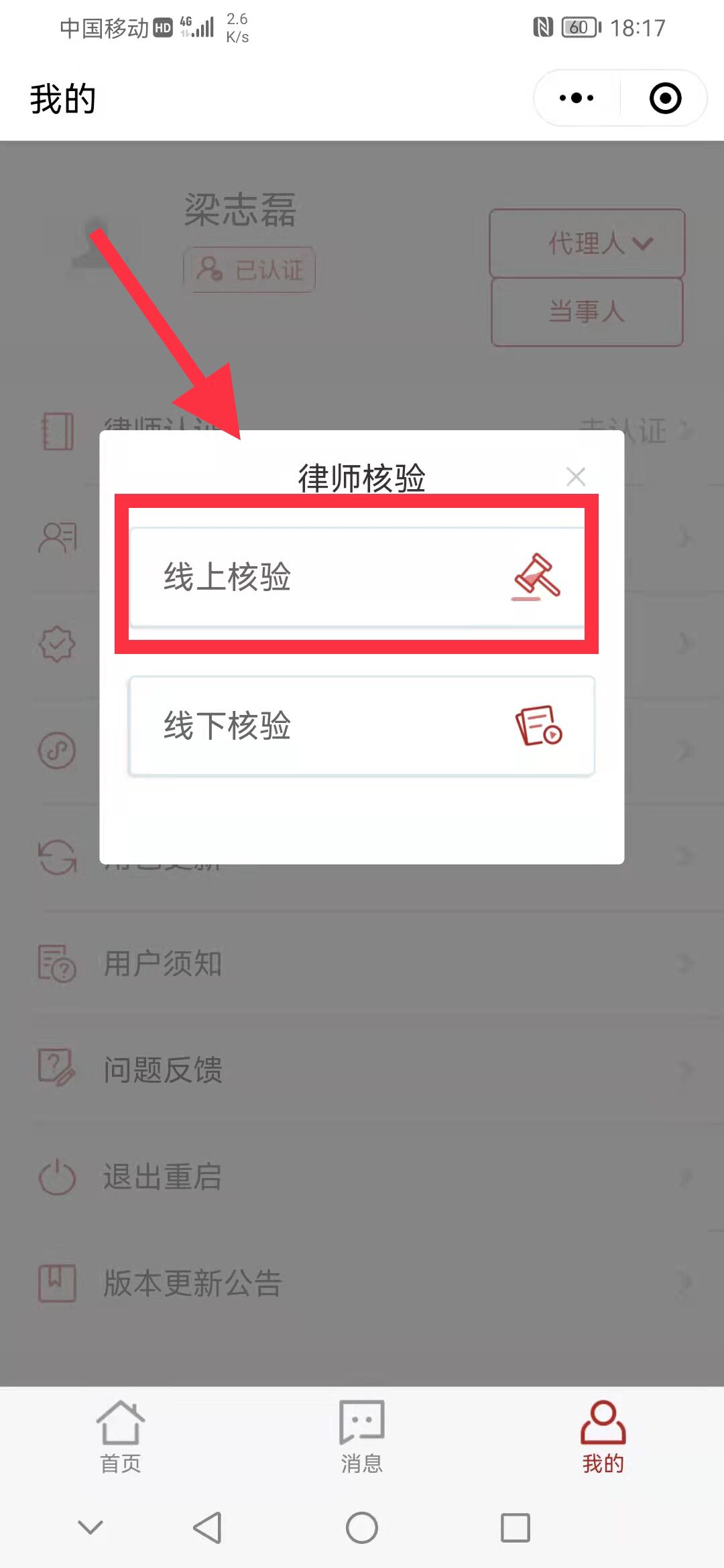Open 用户须知 user notice row

coord(362,964)
